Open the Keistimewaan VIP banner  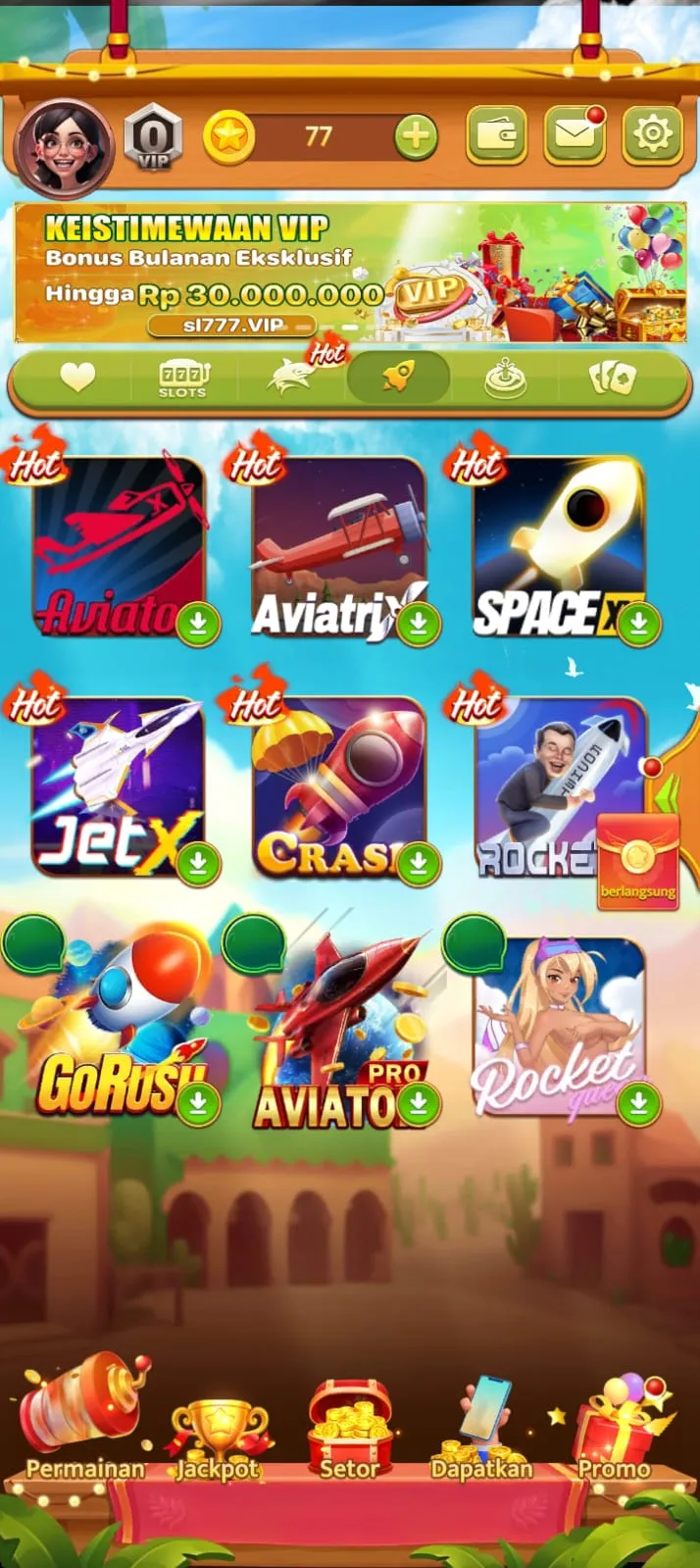pyautogui.click(x=349, y=272)
